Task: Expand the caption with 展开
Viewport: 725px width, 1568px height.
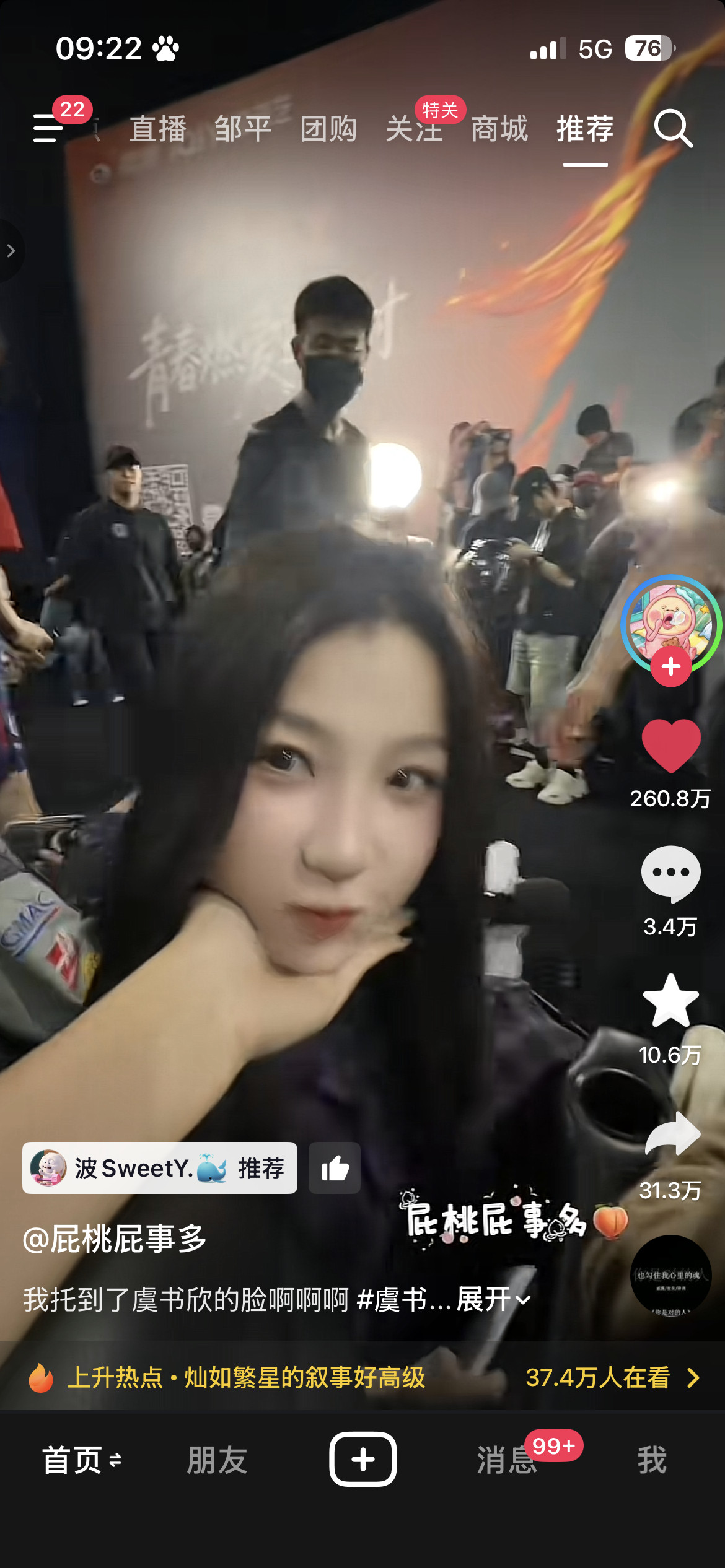Action: [x=494, y=1299]
